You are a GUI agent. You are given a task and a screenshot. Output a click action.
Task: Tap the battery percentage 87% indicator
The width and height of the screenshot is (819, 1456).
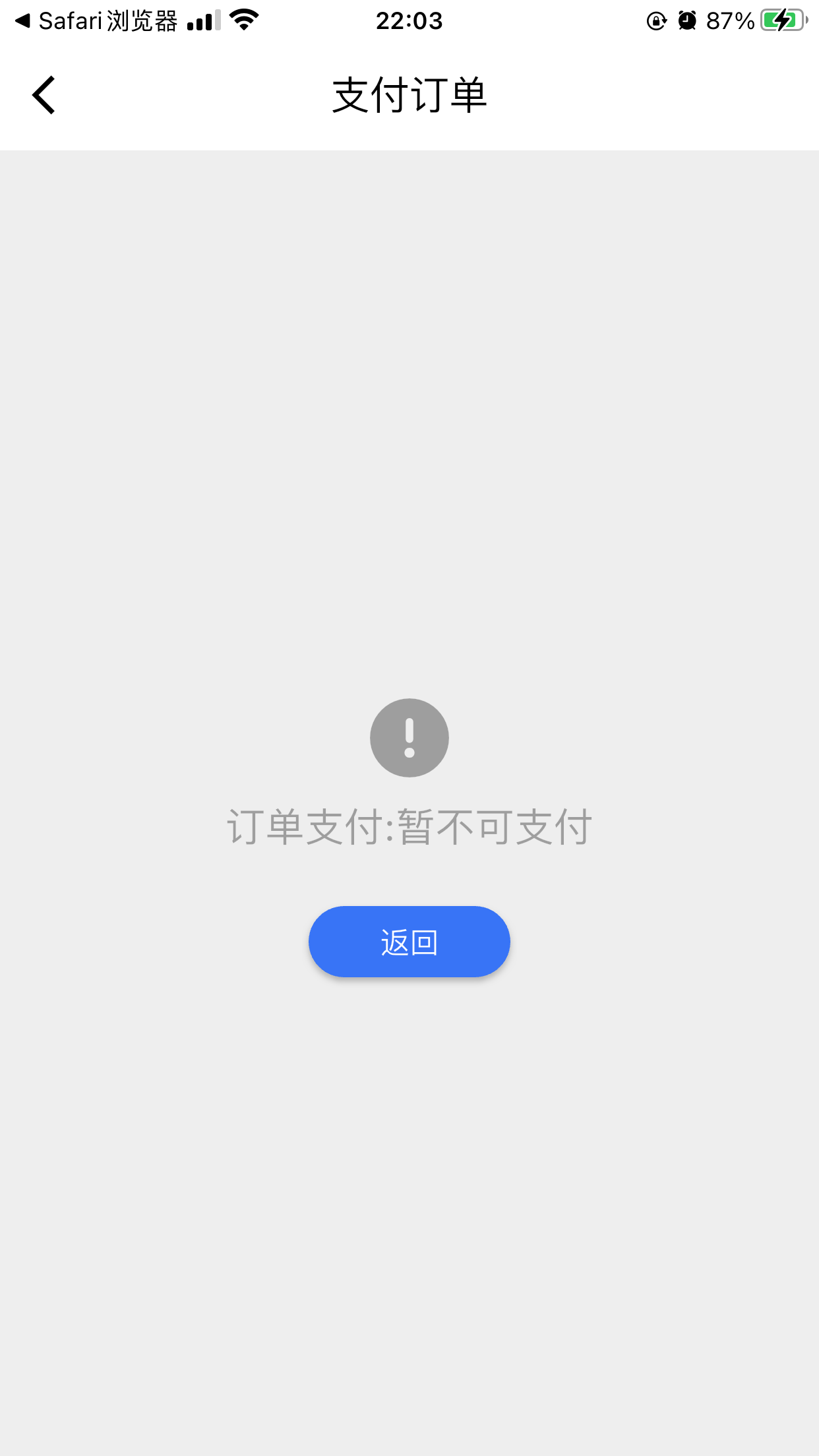(x=729, y=21)
